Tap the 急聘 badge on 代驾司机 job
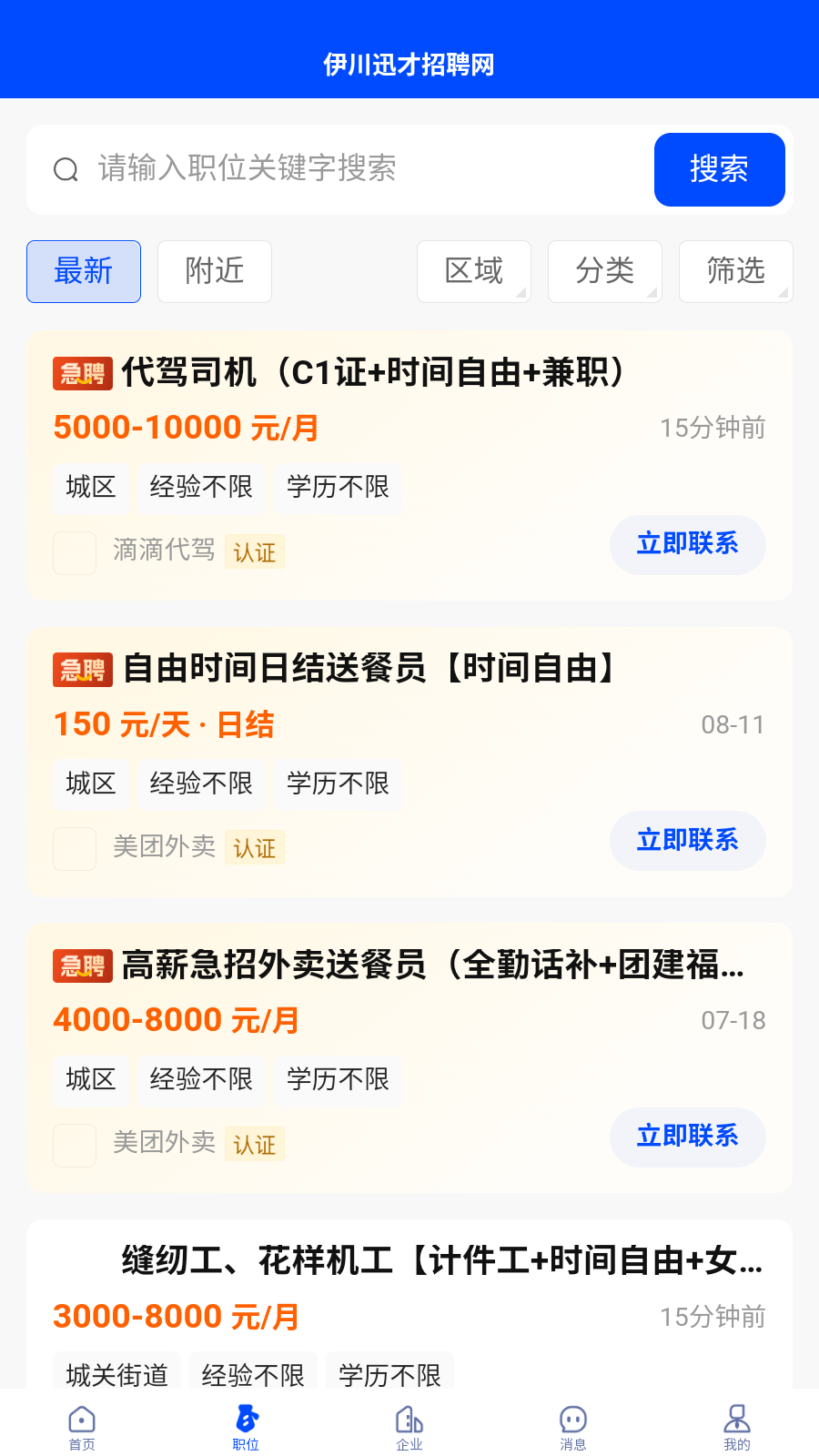Image resolution: width=819 pixels, height=1456 pixels. (x=83, y=372)
